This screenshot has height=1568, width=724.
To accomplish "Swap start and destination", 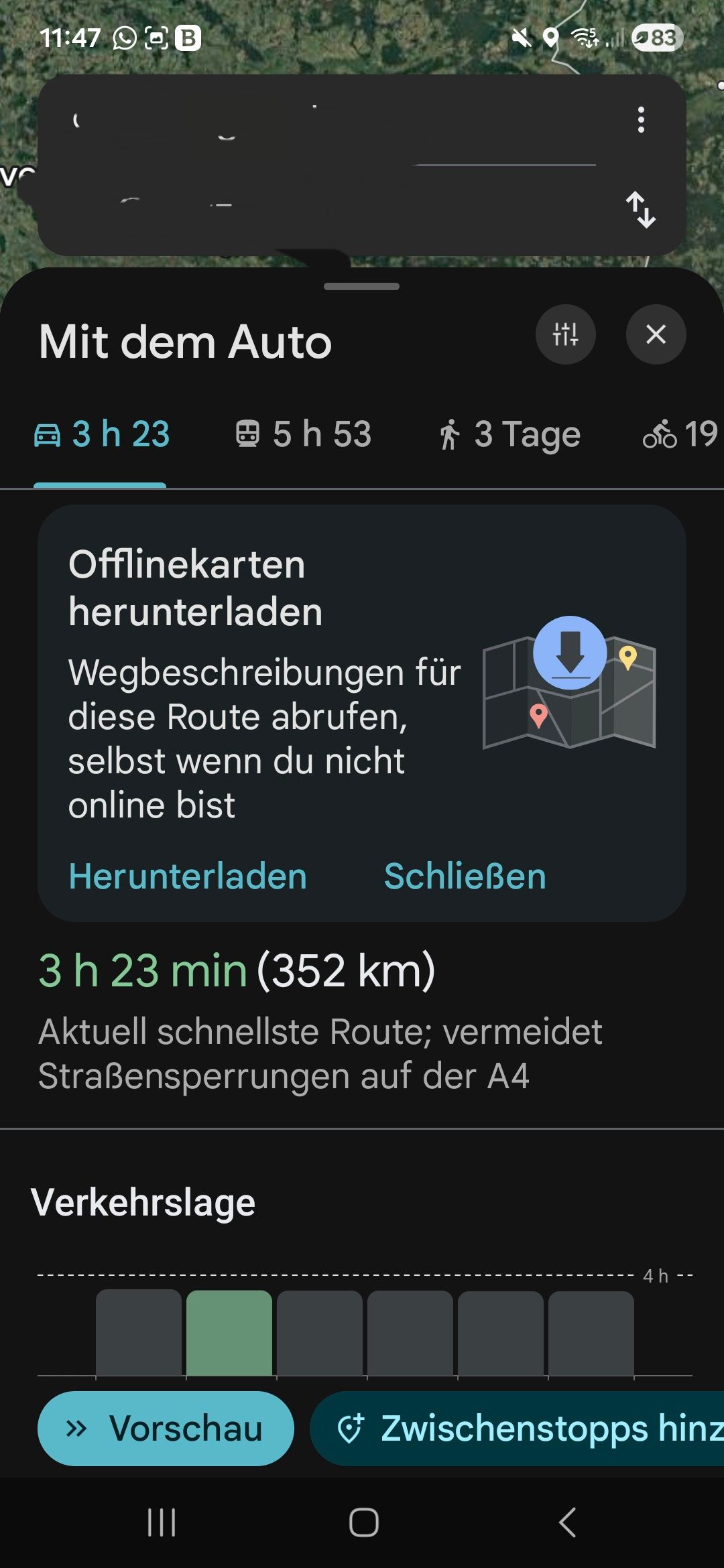I will pos(640,210).
